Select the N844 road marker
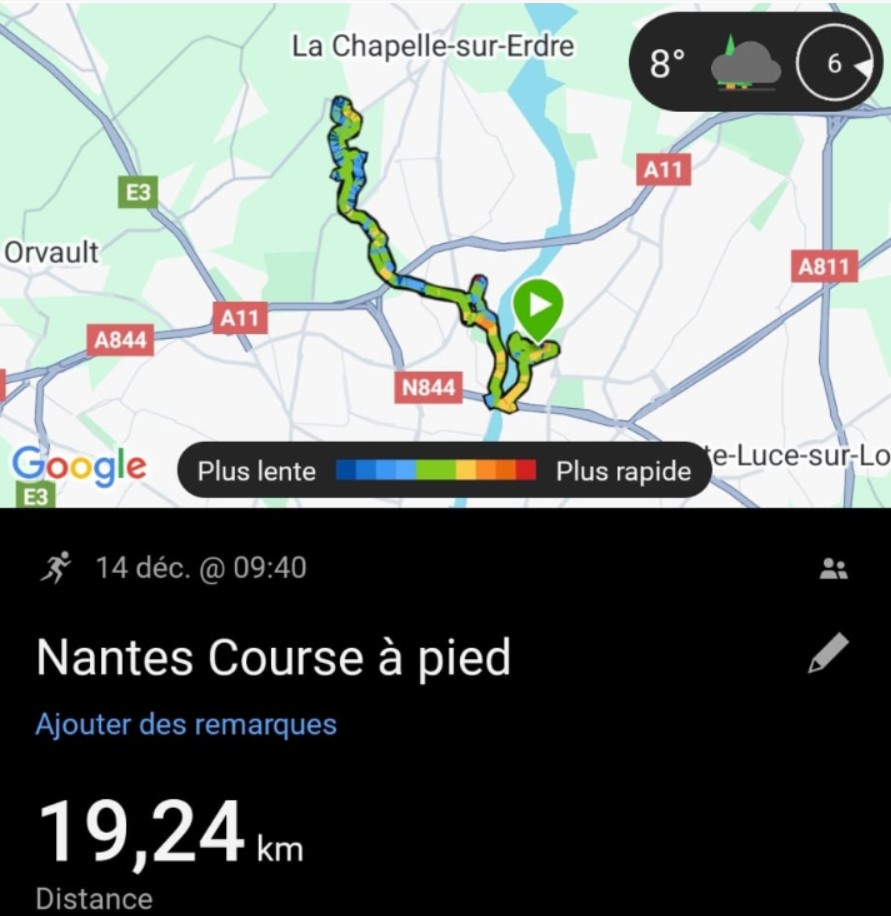Image resolution: width=891 pixels, height=916 pixels. point(428,385)
